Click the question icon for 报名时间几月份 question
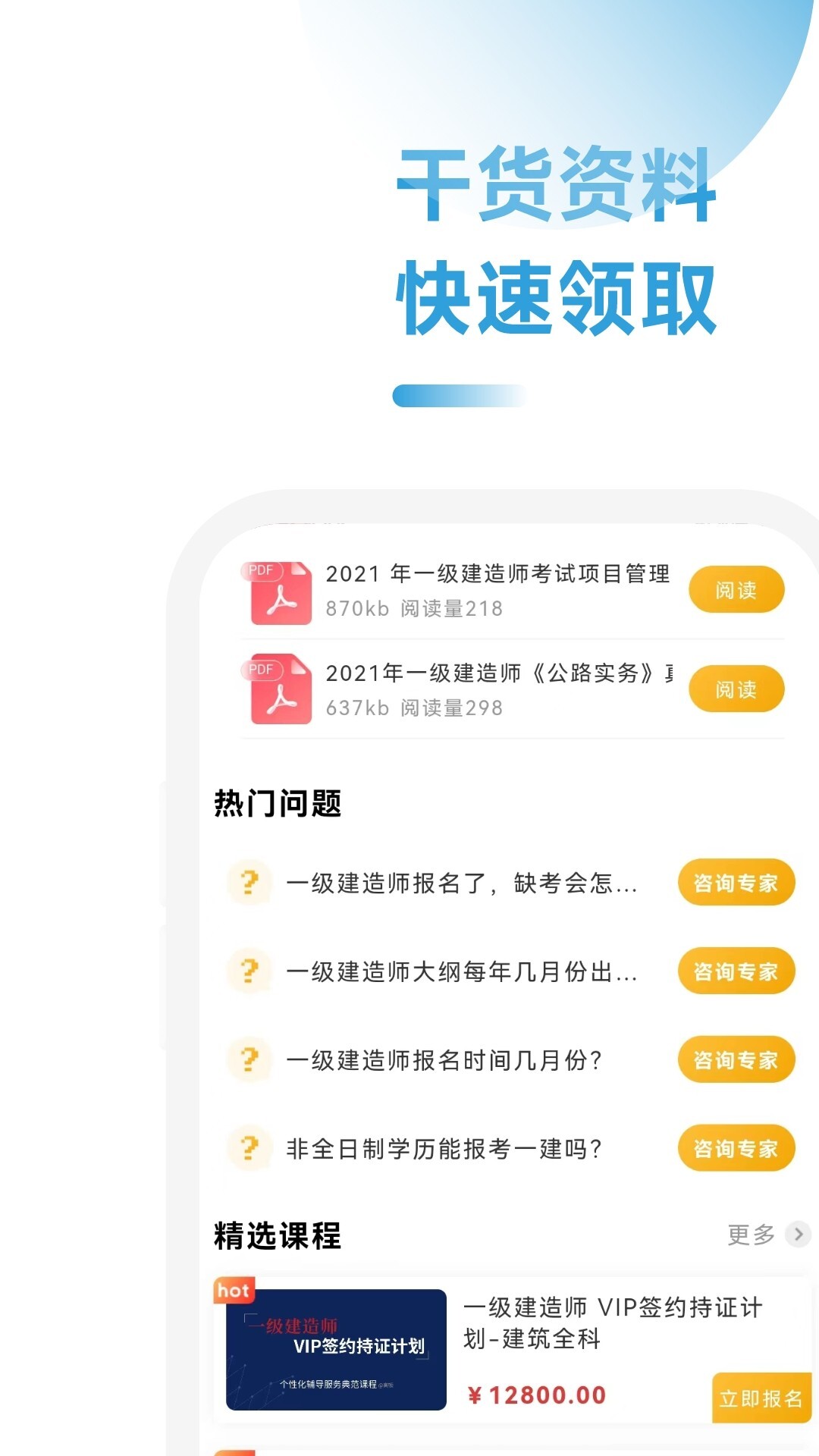This screenshot has width=819, height=1456. point(250,1059)
